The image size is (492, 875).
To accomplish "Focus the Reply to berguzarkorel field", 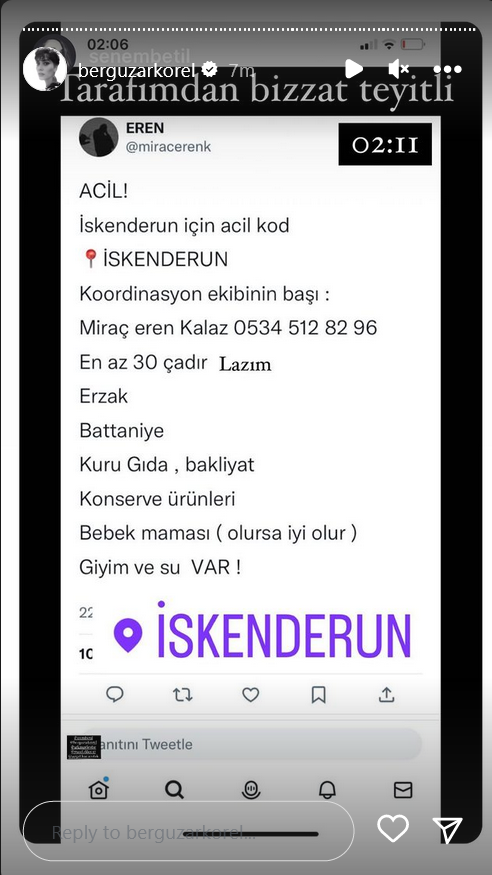I will click(189, 833).
